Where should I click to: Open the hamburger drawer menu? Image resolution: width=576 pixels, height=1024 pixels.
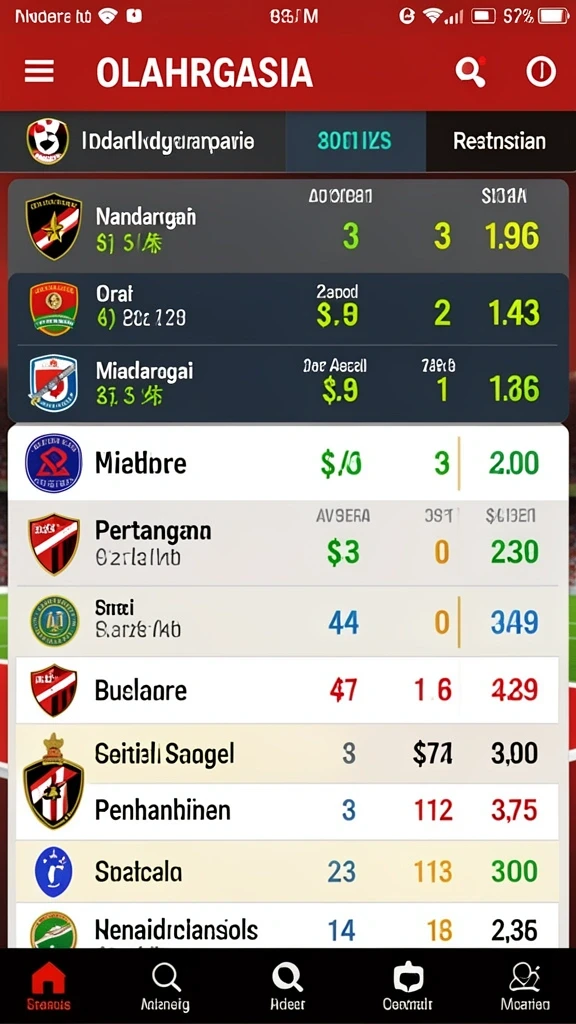click(x=39, y=72)
